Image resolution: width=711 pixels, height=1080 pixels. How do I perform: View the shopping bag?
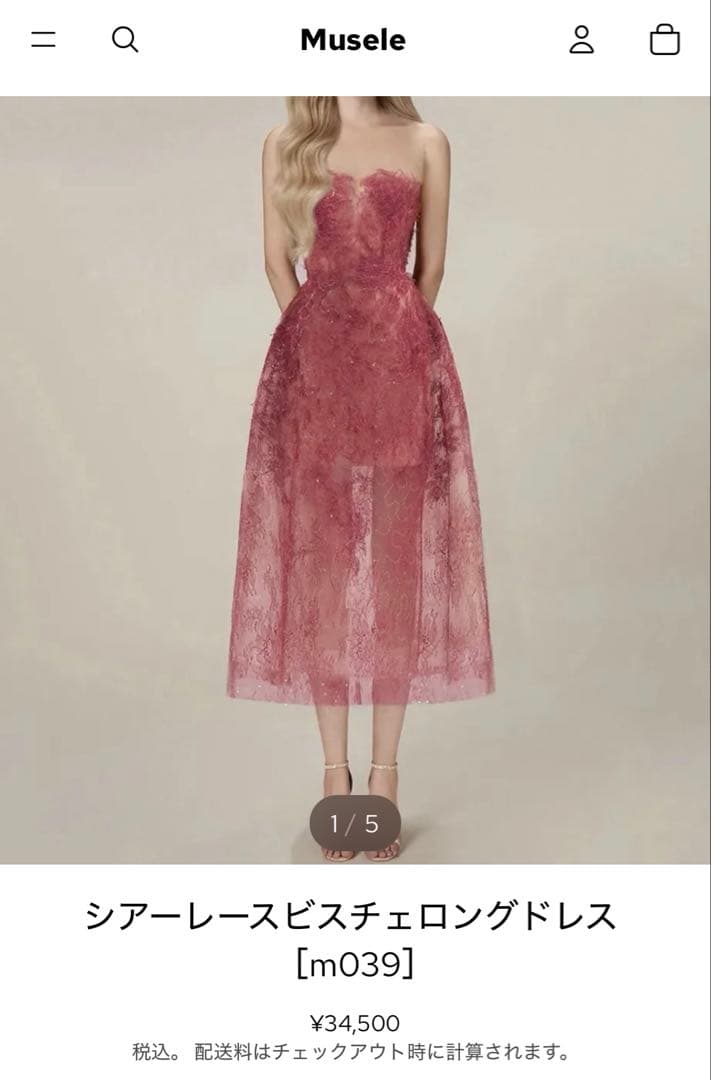pos(664,41)
